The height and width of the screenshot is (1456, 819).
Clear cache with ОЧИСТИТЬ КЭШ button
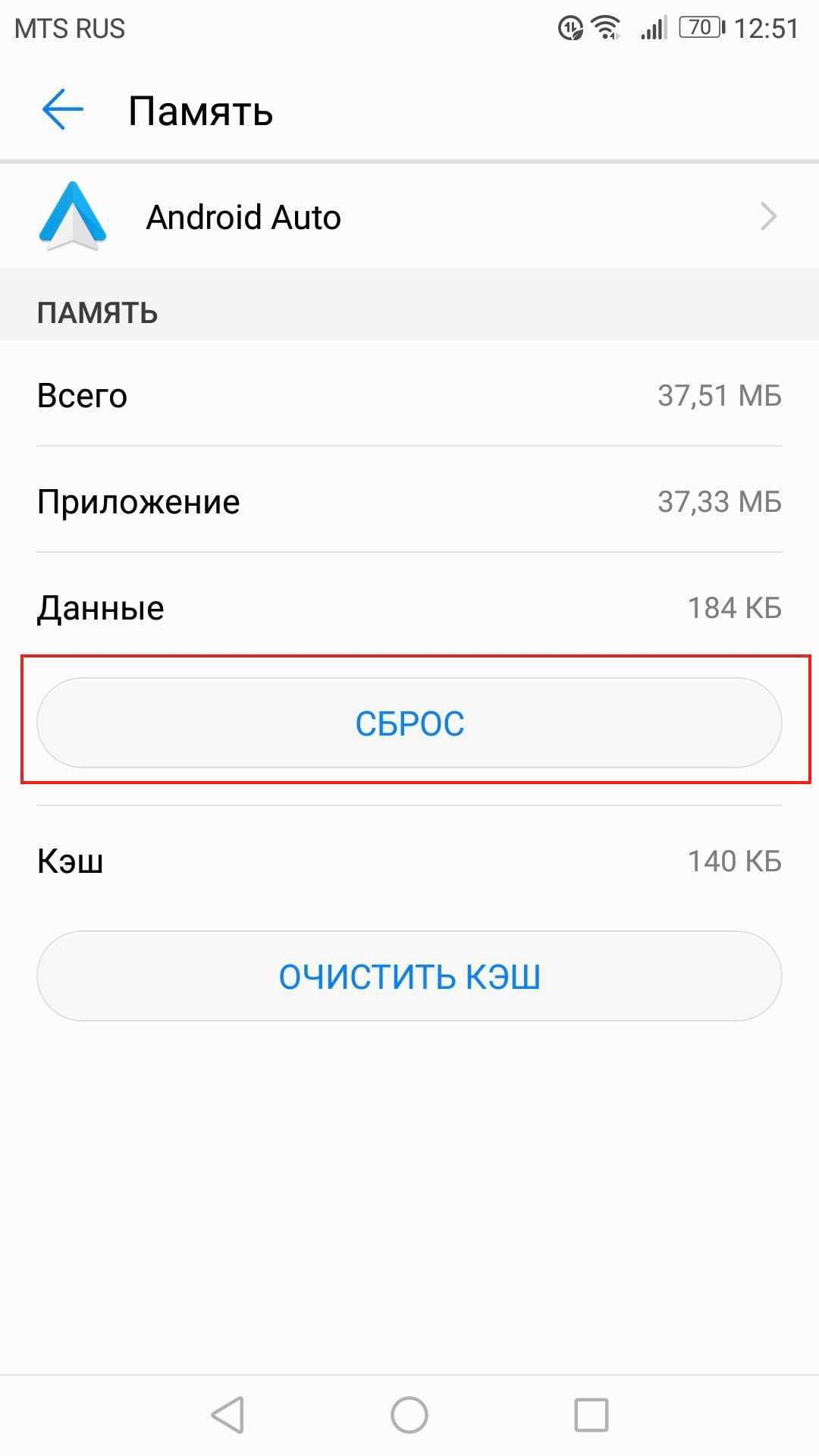click(x=409, y=976)
